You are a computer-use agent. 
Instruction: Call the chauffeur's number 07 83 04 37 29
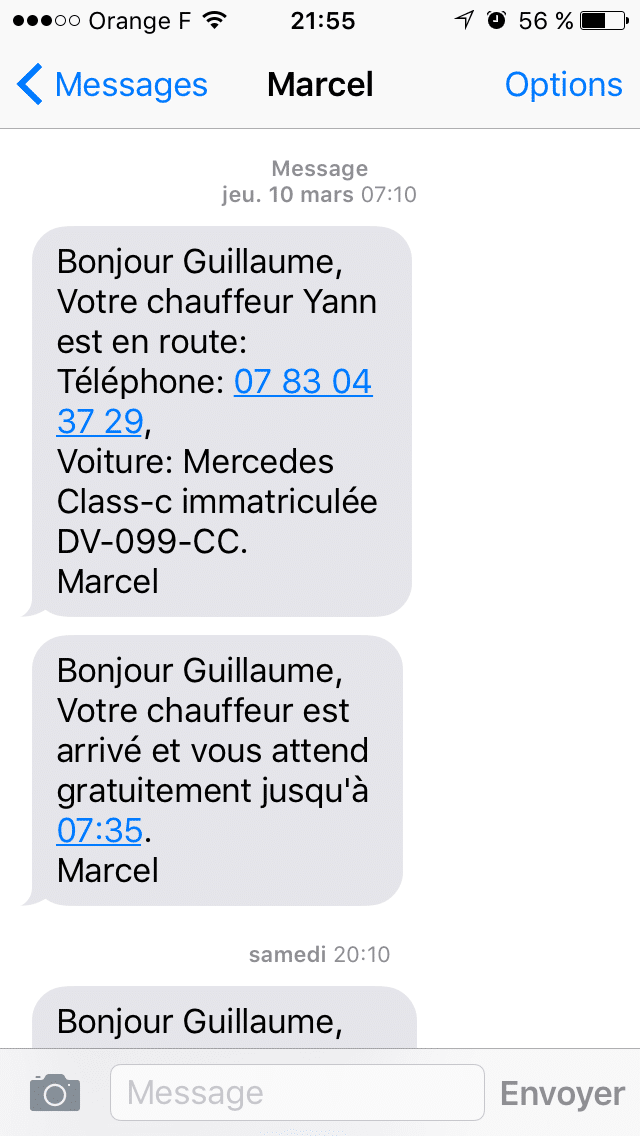click(x=302, y=382)
